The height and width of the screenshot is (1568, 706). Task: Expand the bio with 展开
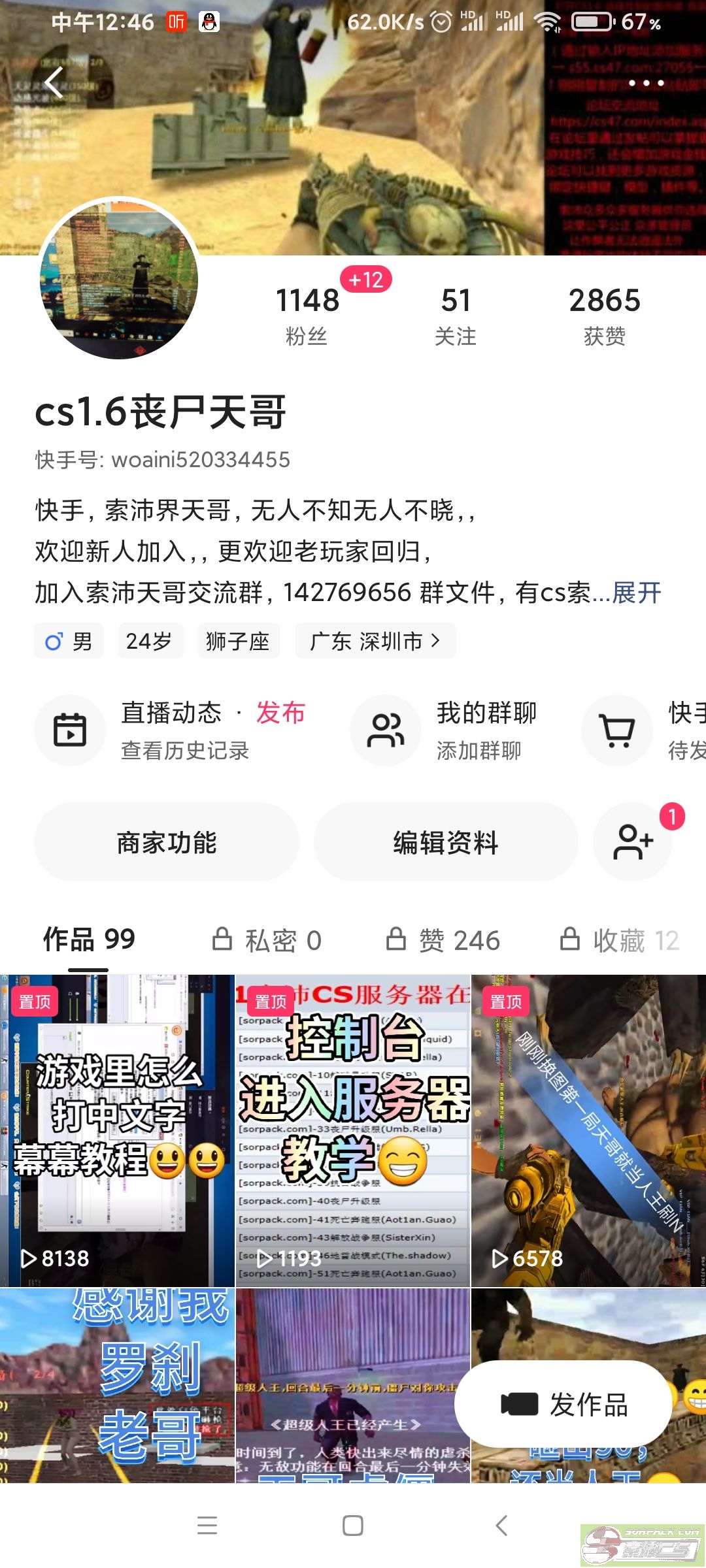[637, 593]
